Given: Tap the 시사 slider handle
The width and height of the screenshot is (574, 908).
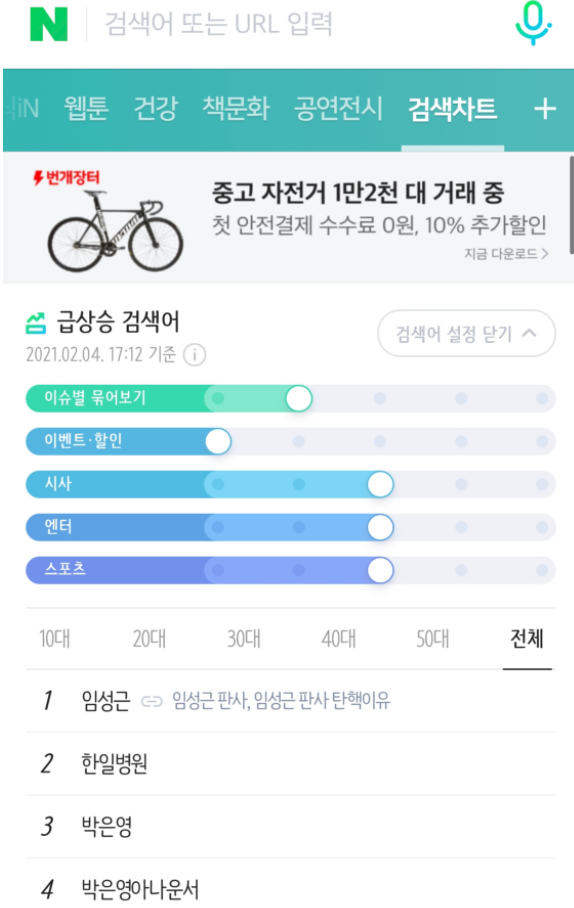Looking at the screenshot, I should click(x=381, y=485).
